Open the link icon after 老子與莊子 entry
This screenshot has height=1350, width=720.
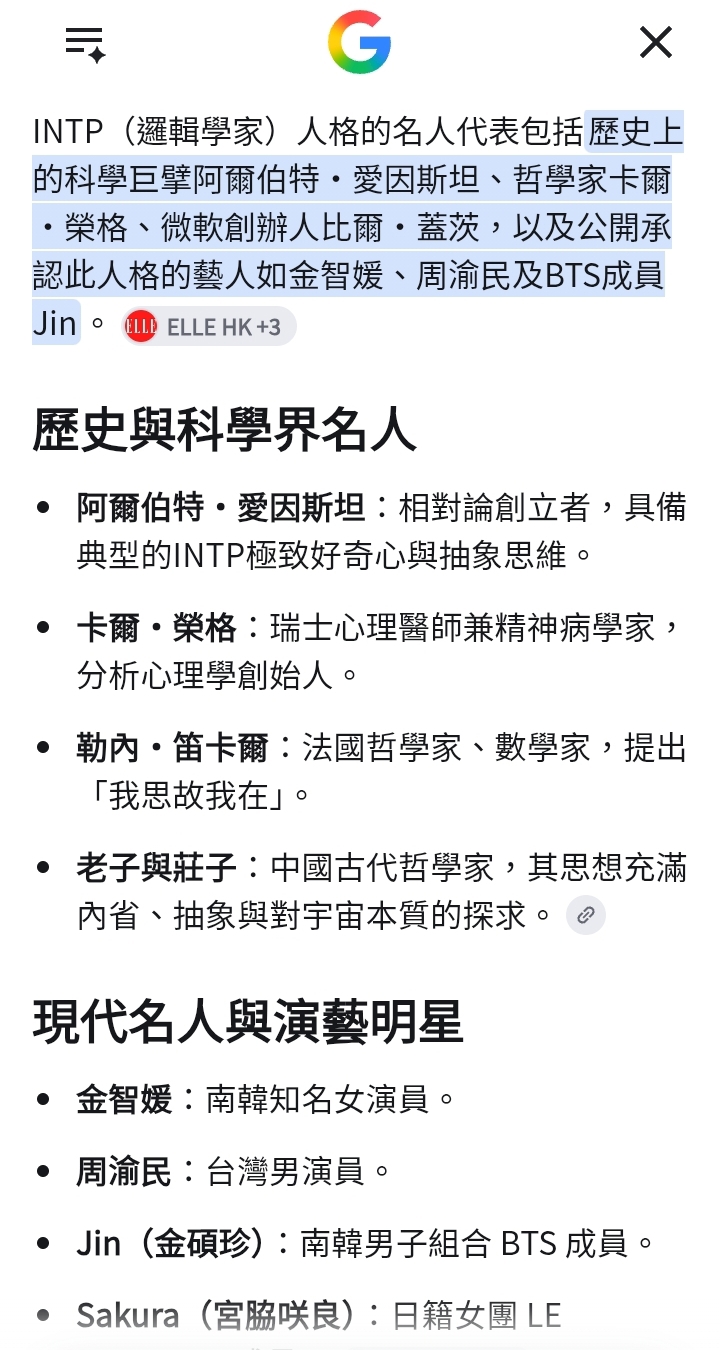click(586, 914)
